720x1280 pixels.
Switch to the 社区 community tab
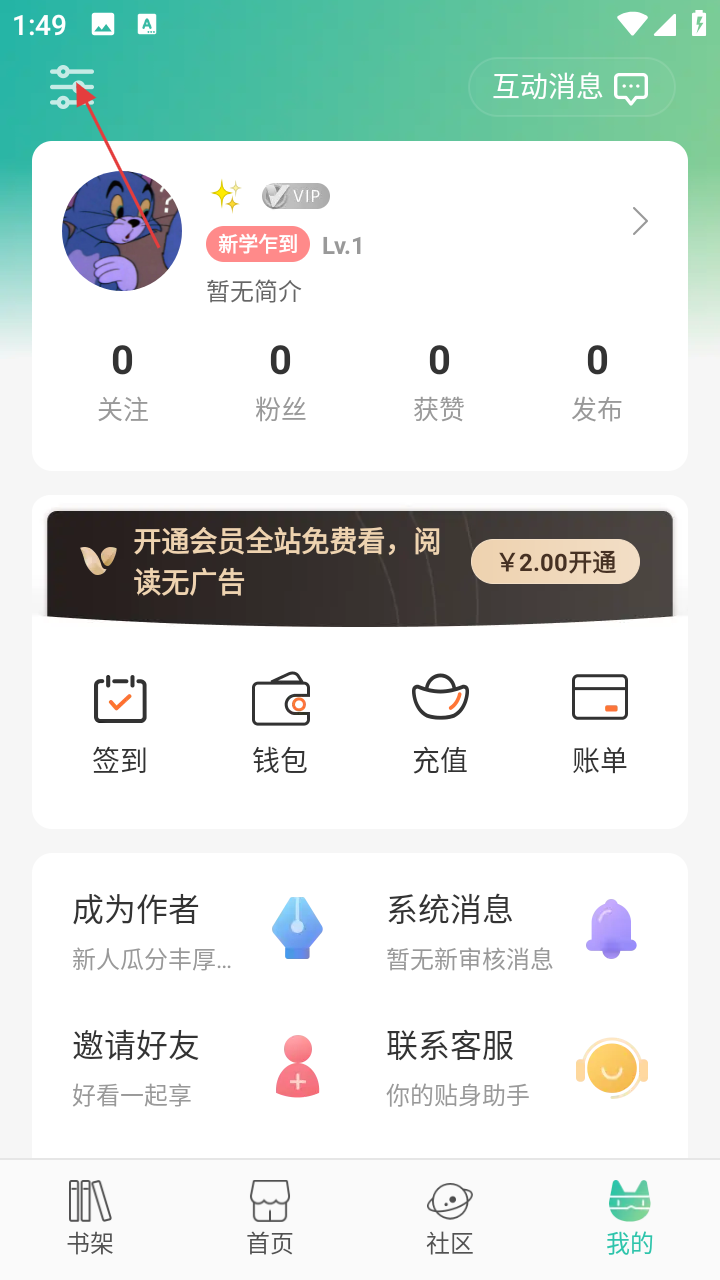[x=449, y=1216]
